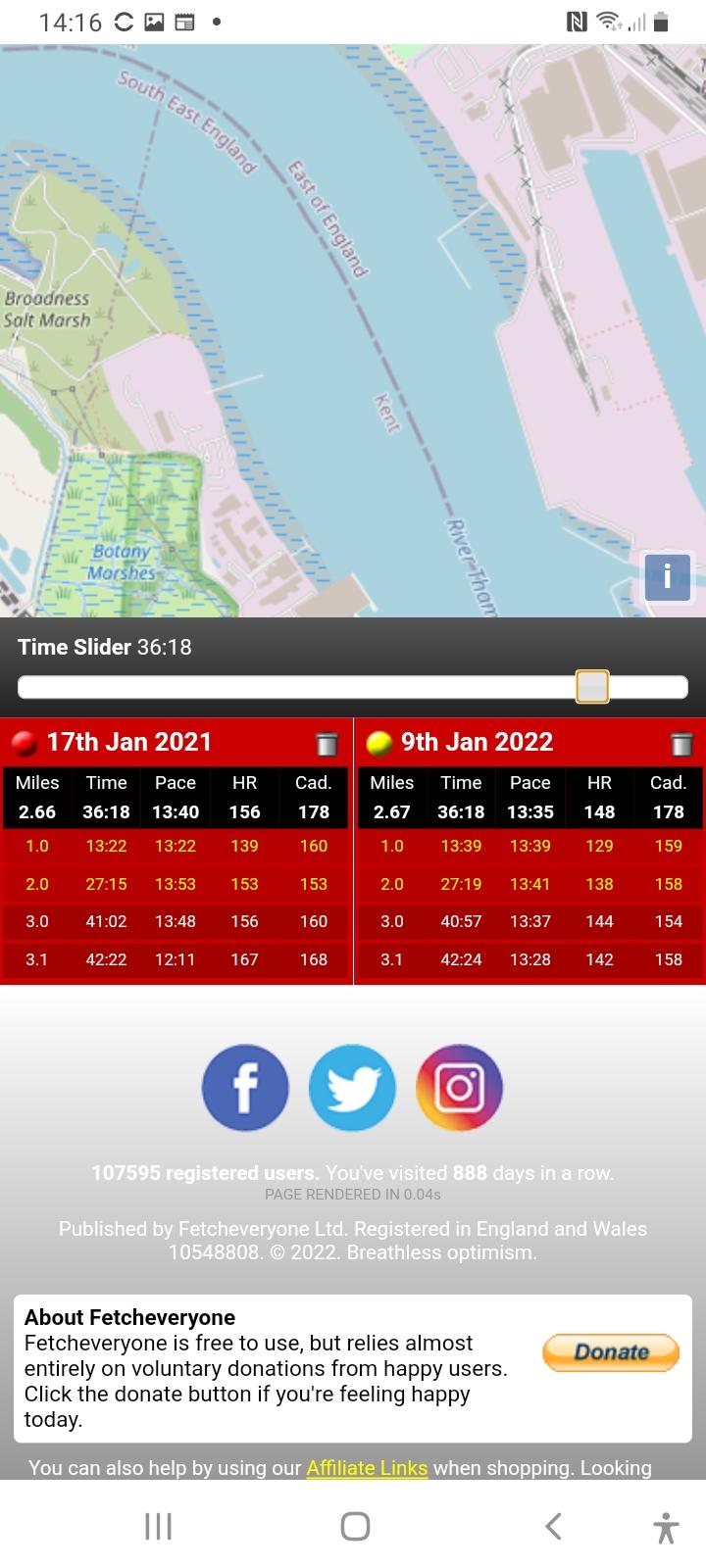Open the Affiliate Links page
Image resolution: width=706 pixels, height=1568 pixels.
coord(367,1468)
